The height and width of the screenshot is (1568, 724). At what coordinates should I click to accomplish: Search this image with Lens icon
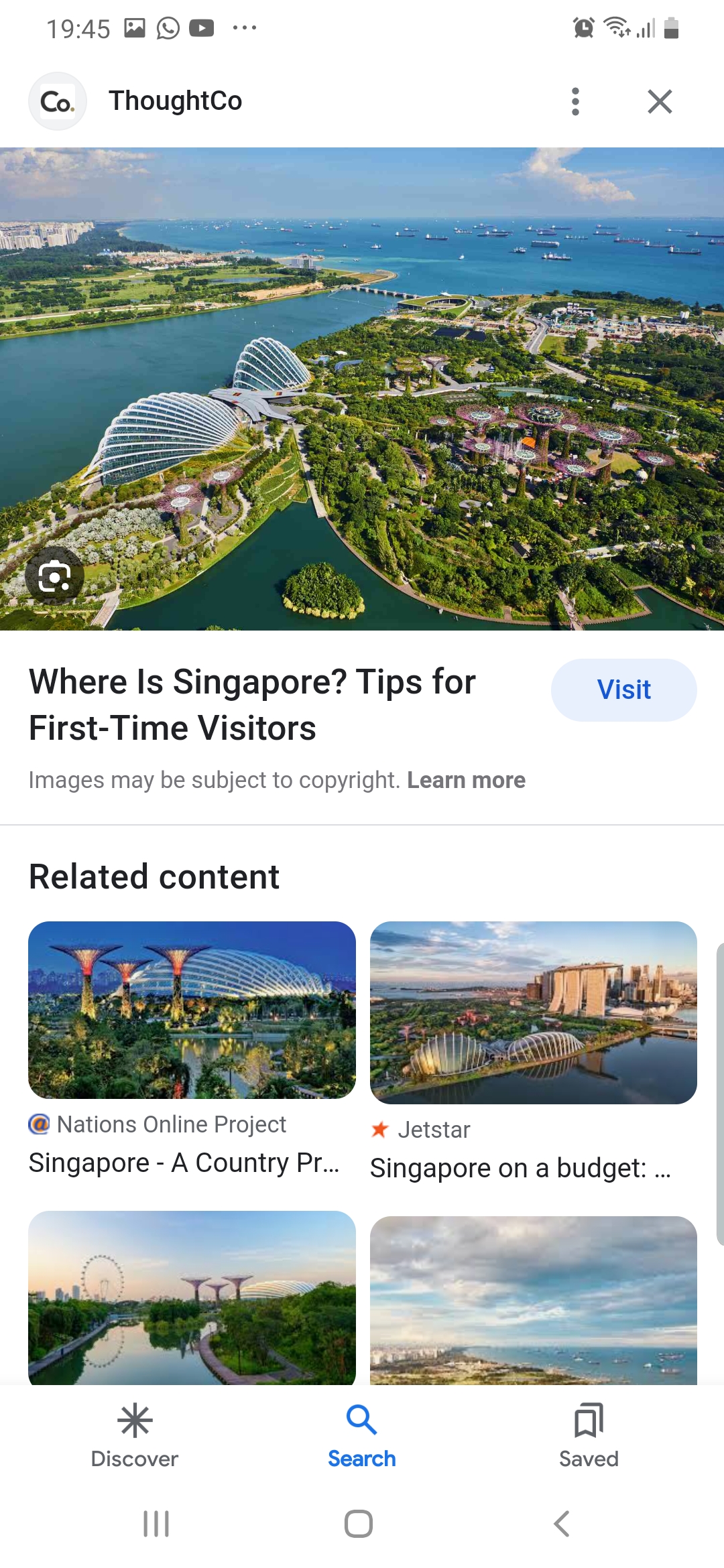54,576
